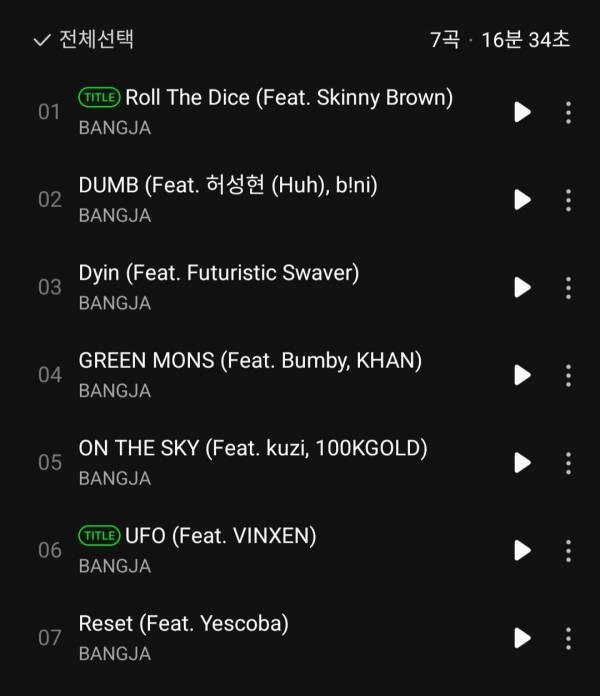The height and width of the screenshot is (696, 600).
Task: Open more options for Roll The Dice
Action: pyautogui.click(x=568, y=112)
